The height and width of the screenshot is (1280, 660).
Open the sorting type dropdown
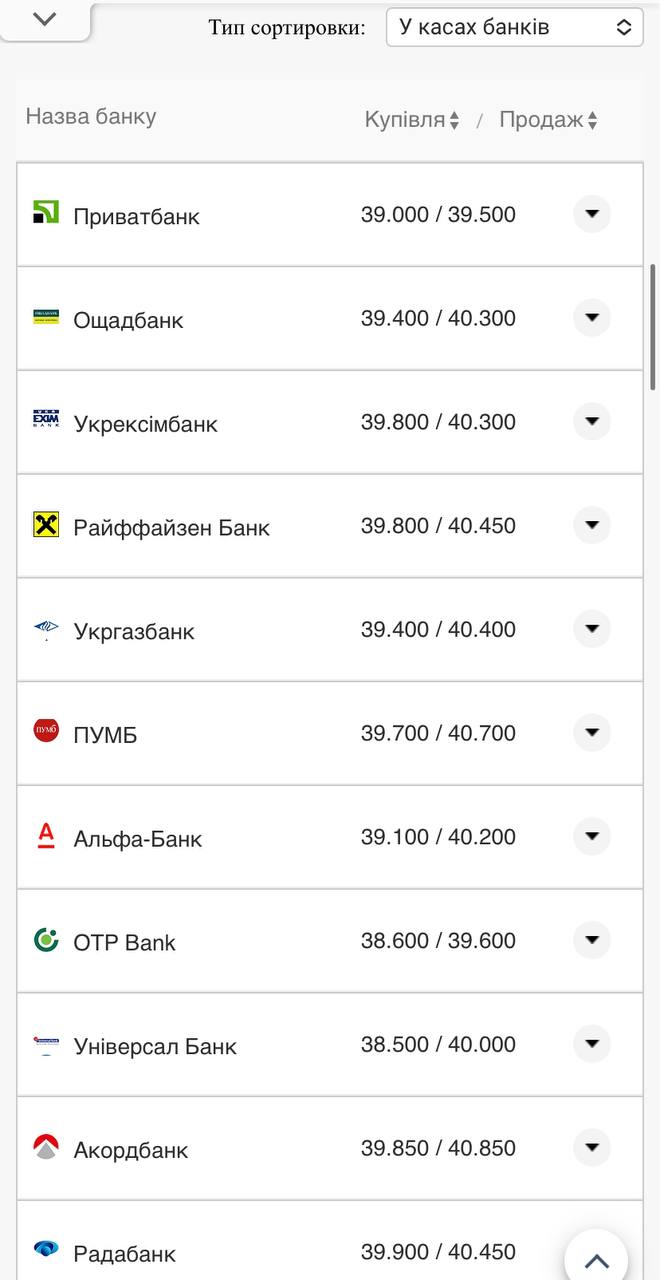point(514,27)
